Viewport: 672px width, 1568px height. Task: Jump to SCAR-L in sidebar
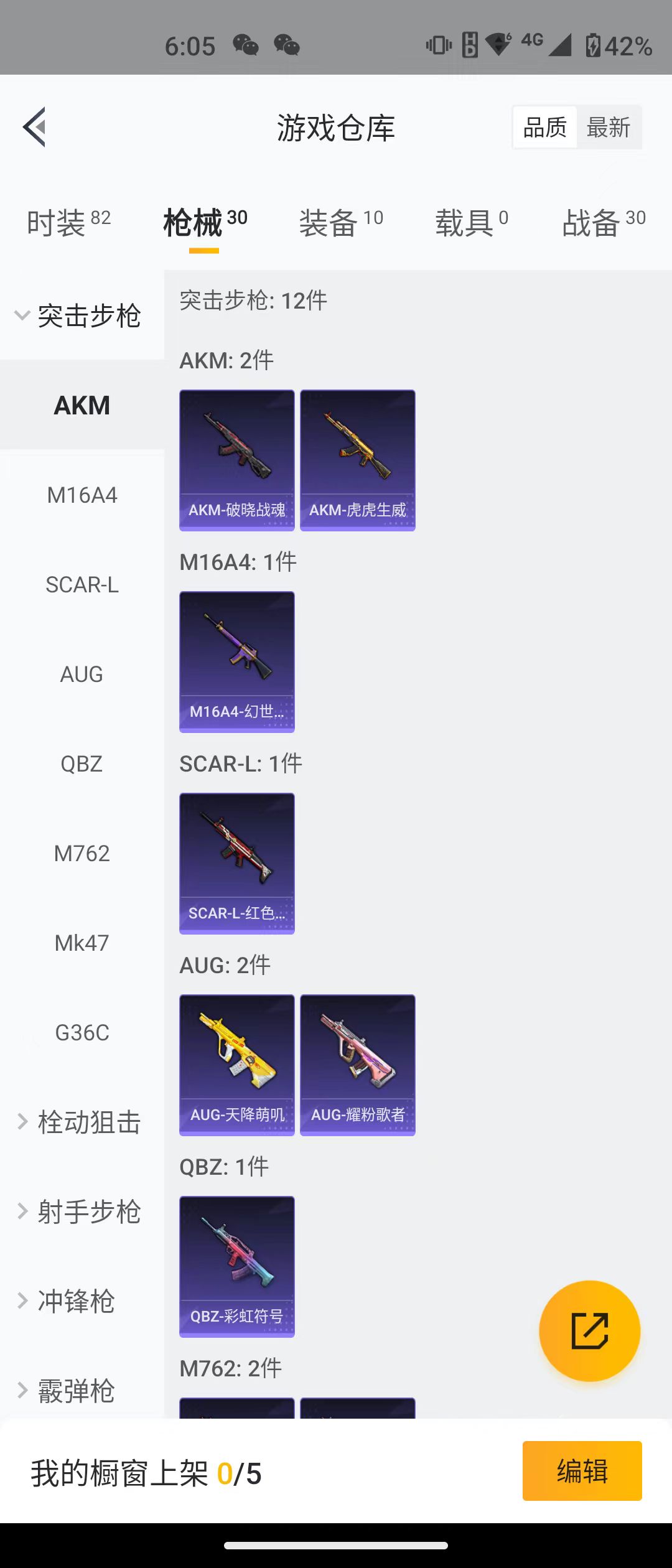click(x=82, y=585)
